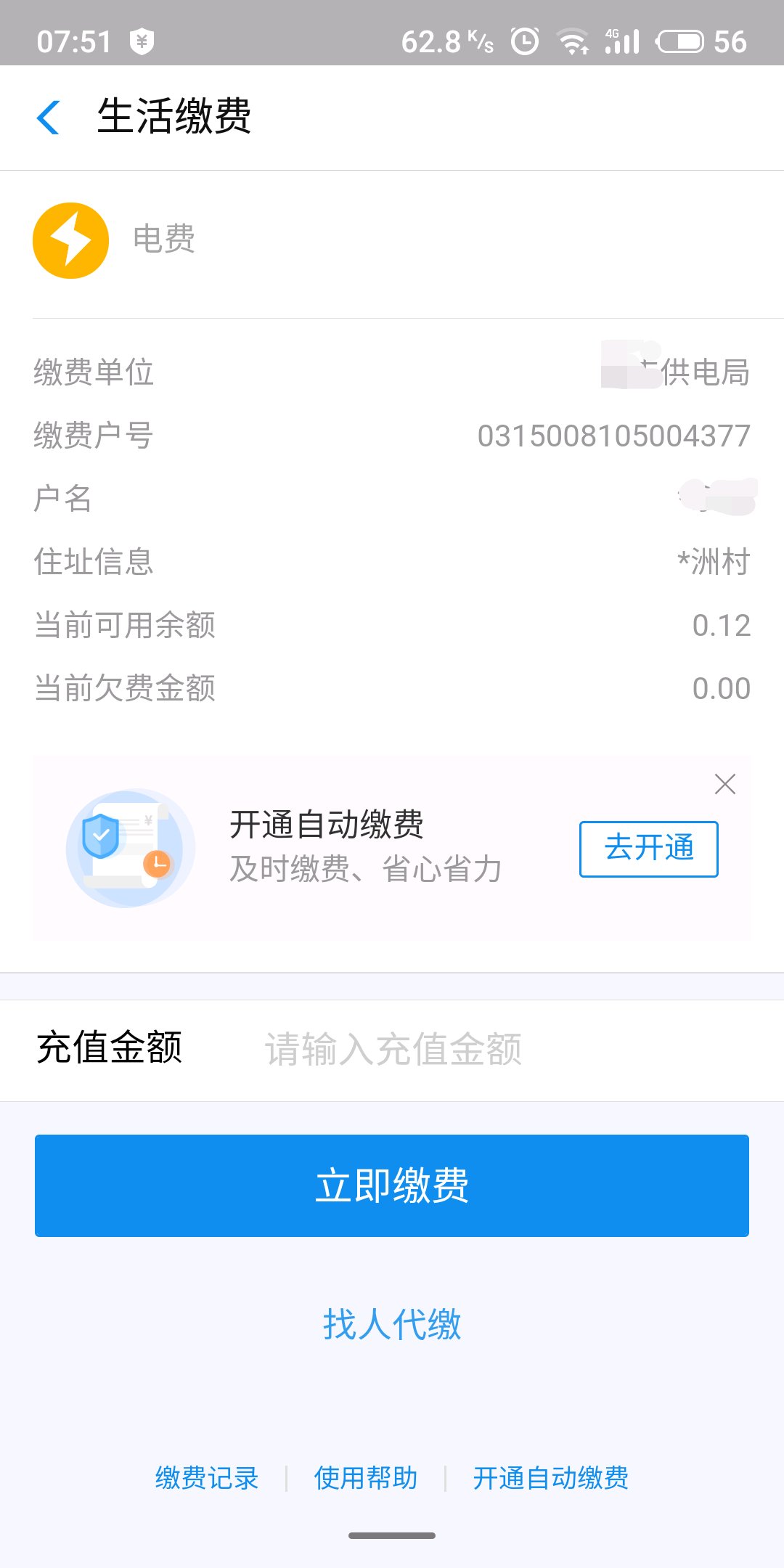Viewport: 784px width, 1568px height.
Task: Tap 去开通 to enable auto payment
Action: 648,849
